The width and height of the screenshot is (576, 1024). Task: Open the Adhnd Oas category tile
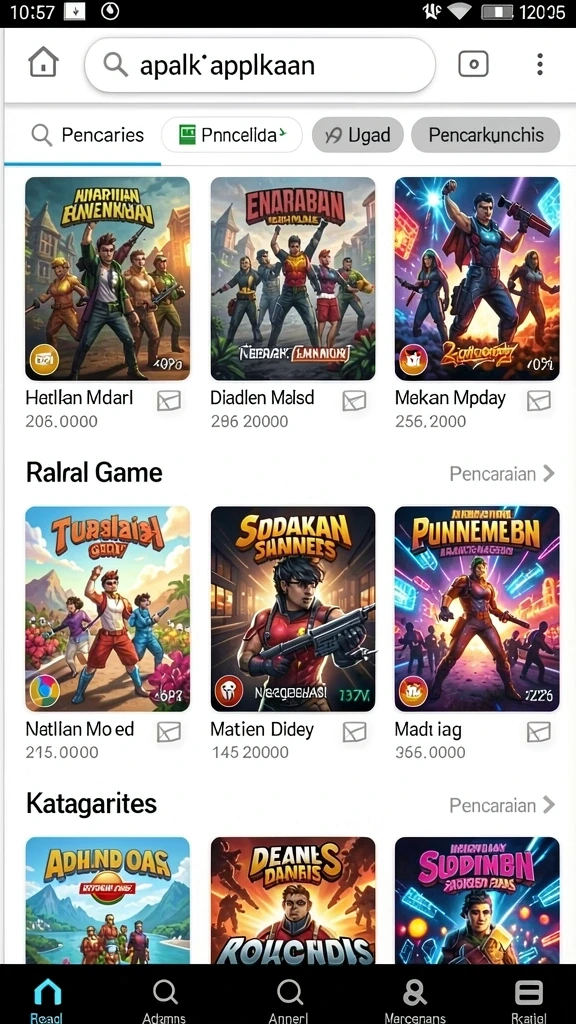(x=108, y=900)
